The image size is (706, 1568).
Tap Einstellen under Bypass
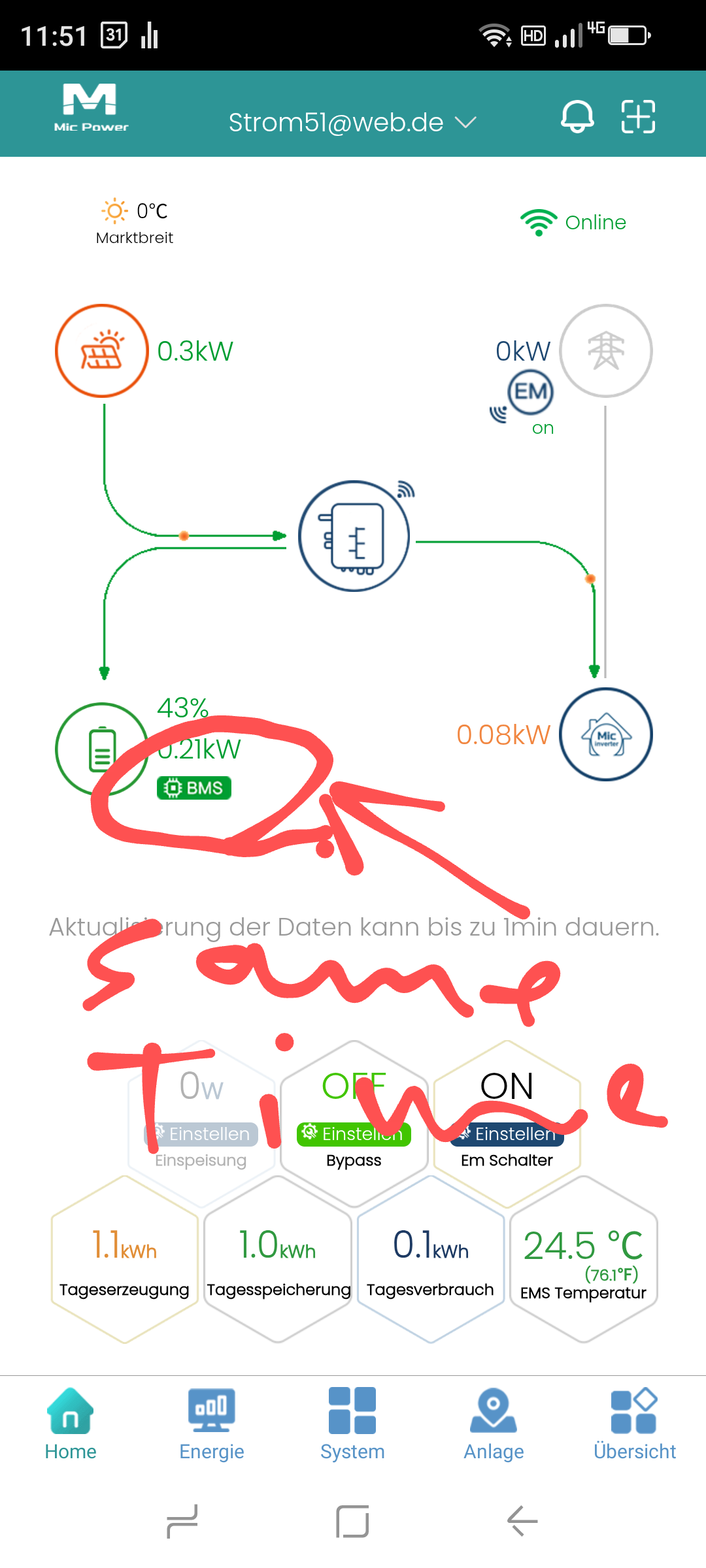pyautogui.click(x=354, y=1134)
